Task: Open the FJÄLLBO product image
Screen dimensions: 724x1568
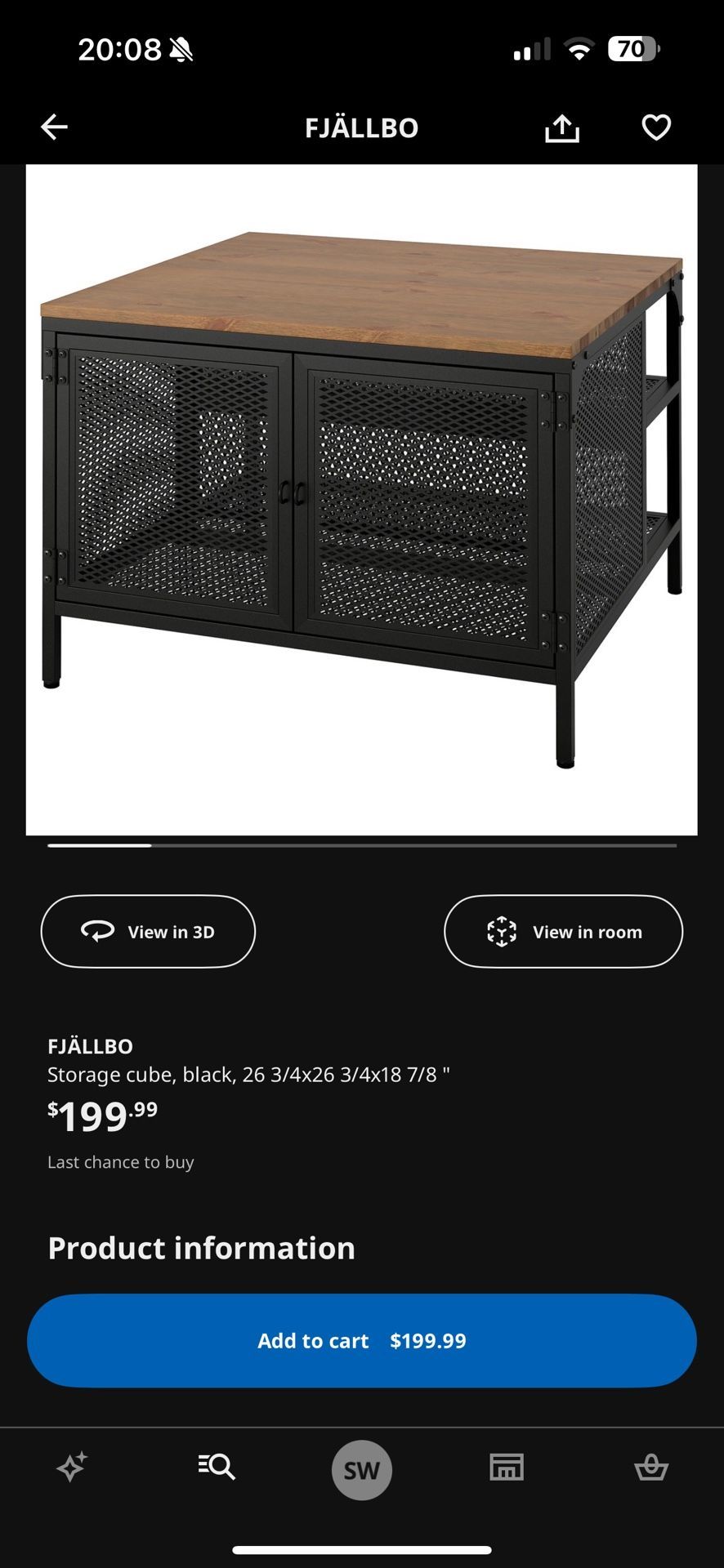Action: 361,500
